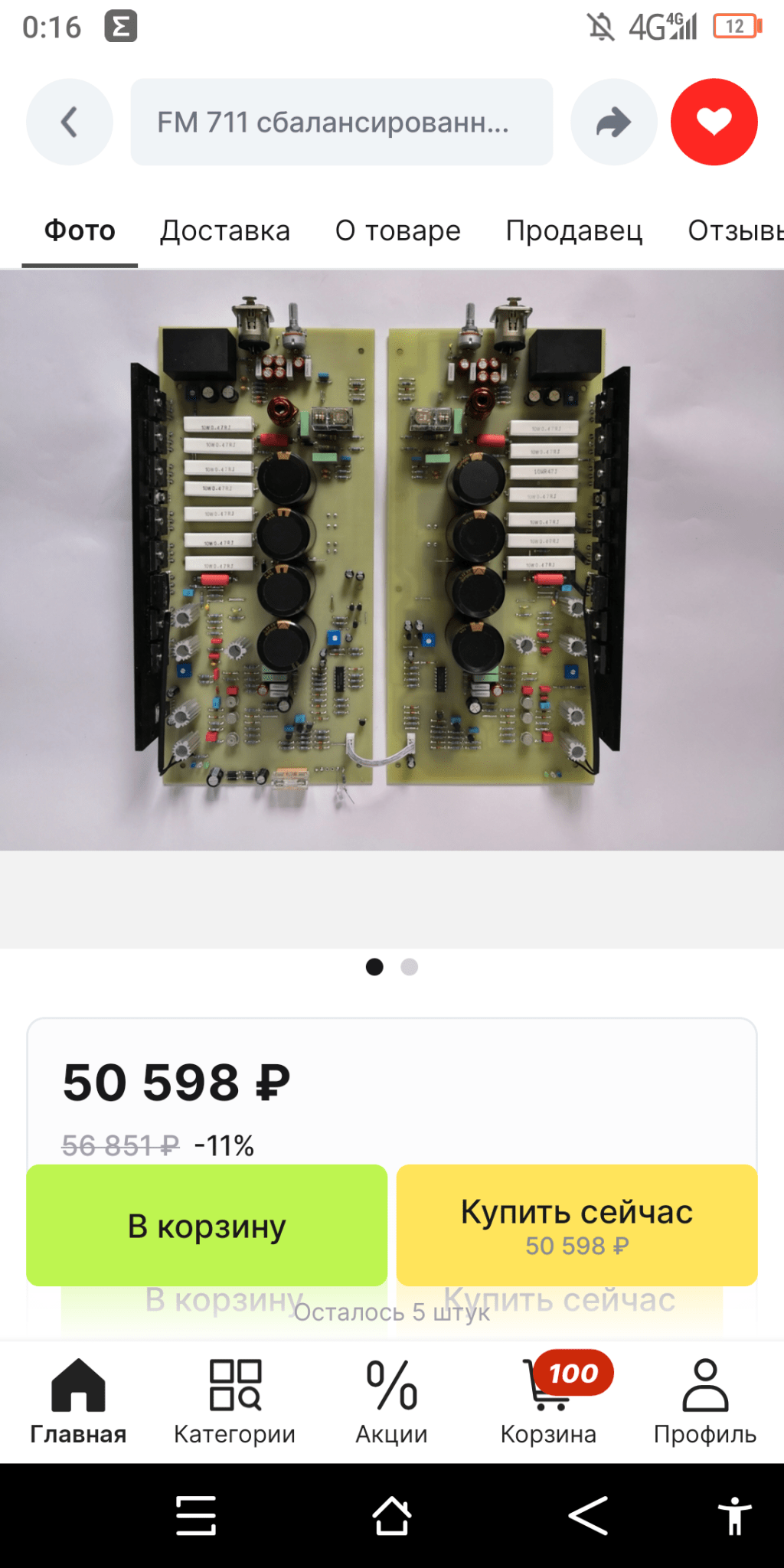Image resolution: width=784 pixels, height=1568 pixels.
Task: Buy now with Купить сейчас button
Action: (x=577, y=1225)
